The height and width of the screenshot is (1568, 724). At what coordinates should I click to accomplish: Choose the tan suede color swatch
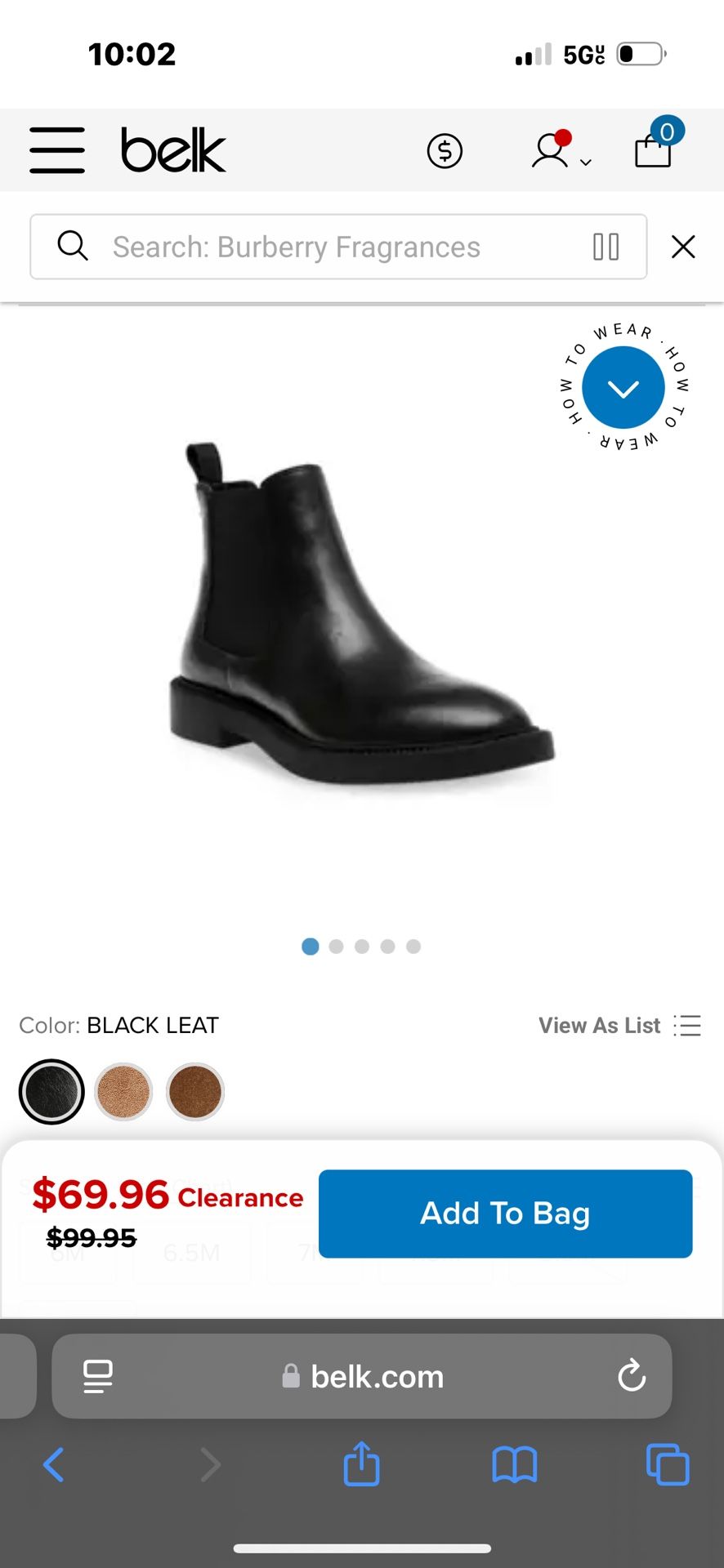point(123,1092)
